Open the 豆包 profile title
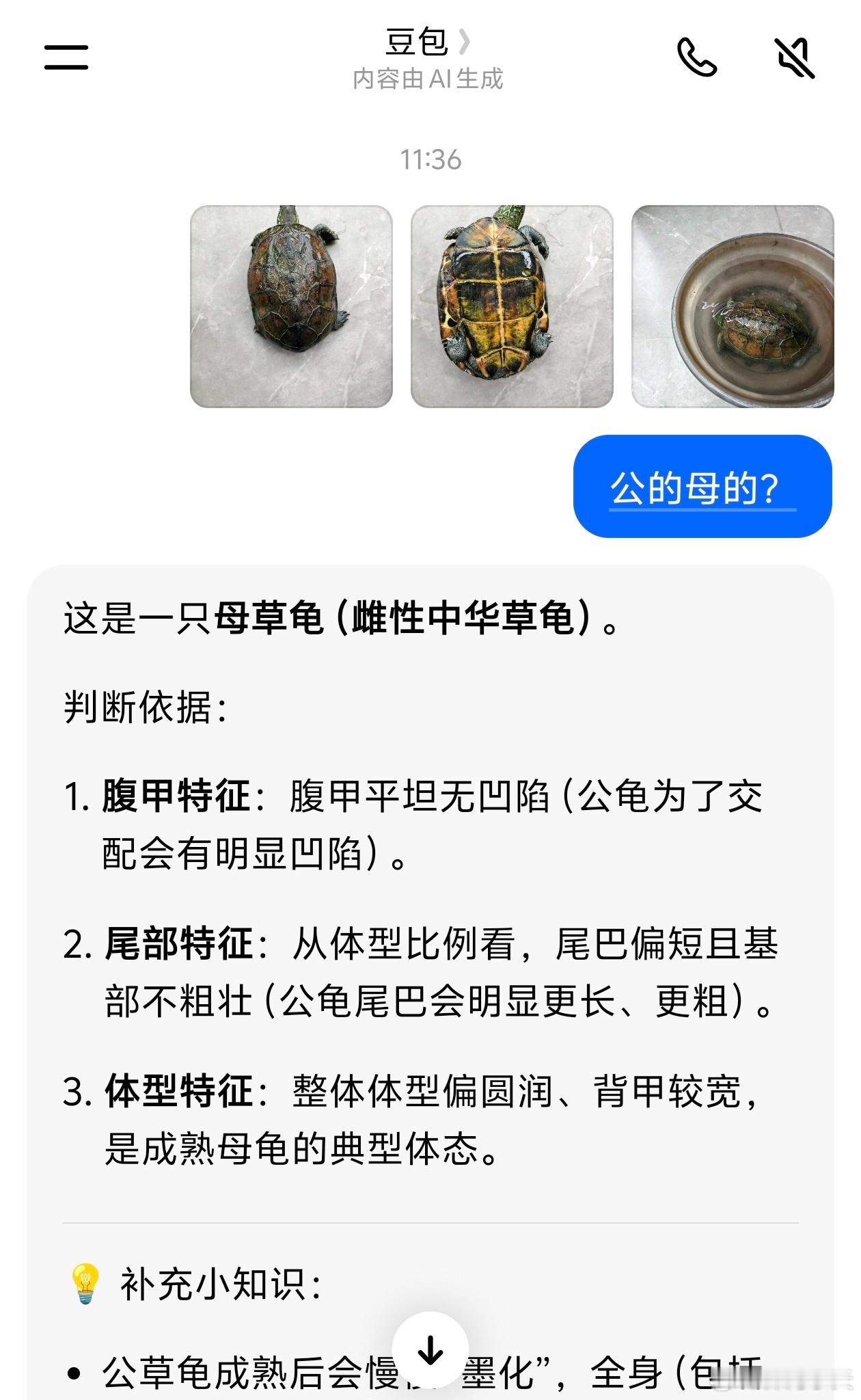This screenshot has width=861, height=1400. [x=428, y=42]
